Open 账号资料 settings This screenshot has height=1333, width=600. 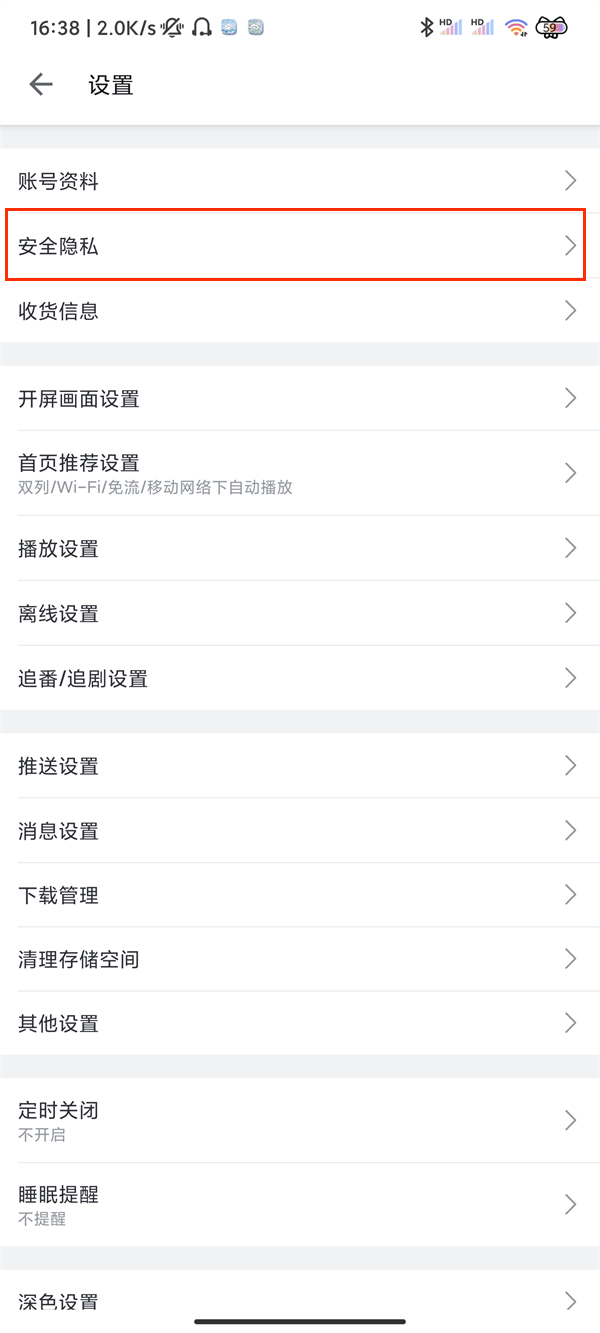[x=300, y=181]
